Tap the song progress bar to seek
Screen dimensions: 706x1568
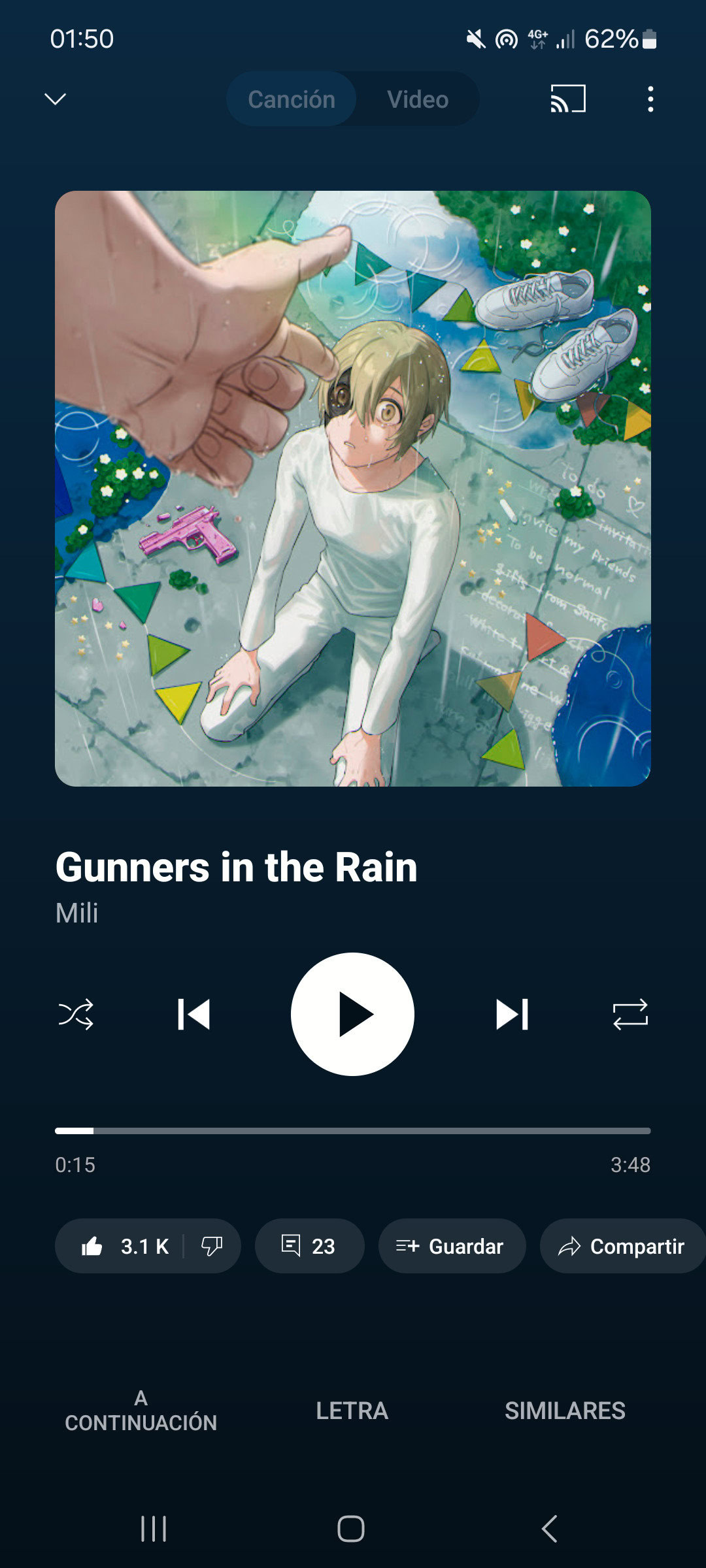point(353,1130)
